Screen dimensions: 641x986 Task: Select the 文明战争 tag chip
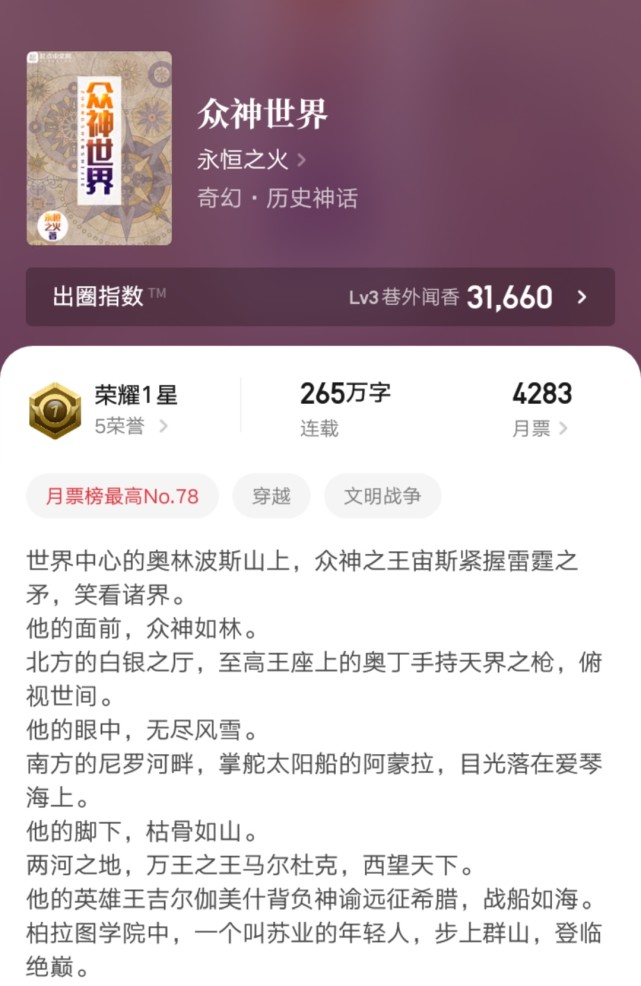[x=382, y=496]
